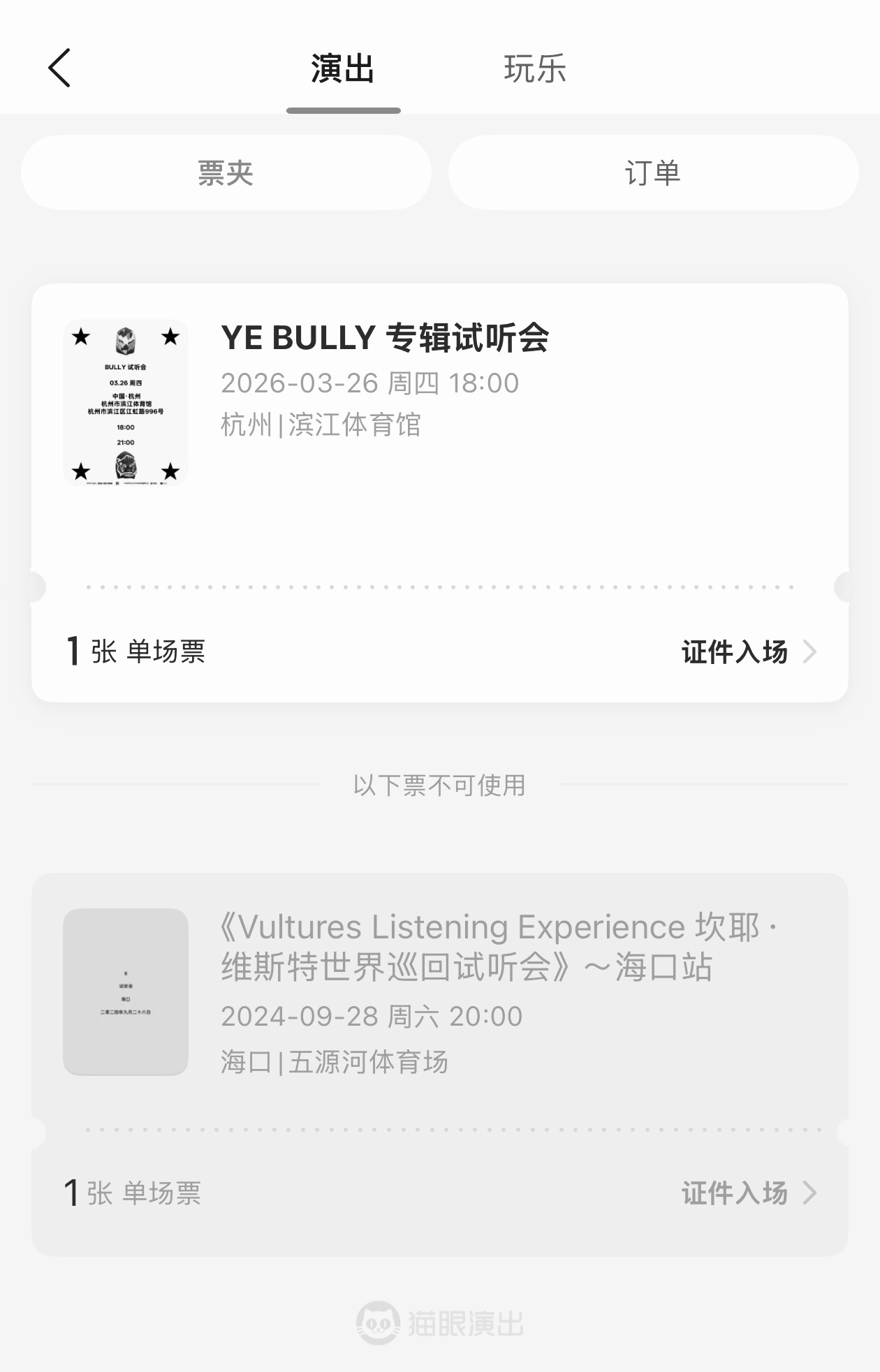
Task: Open 证件入场 for the YE BULLY ticket
Action: click(748, 652)
